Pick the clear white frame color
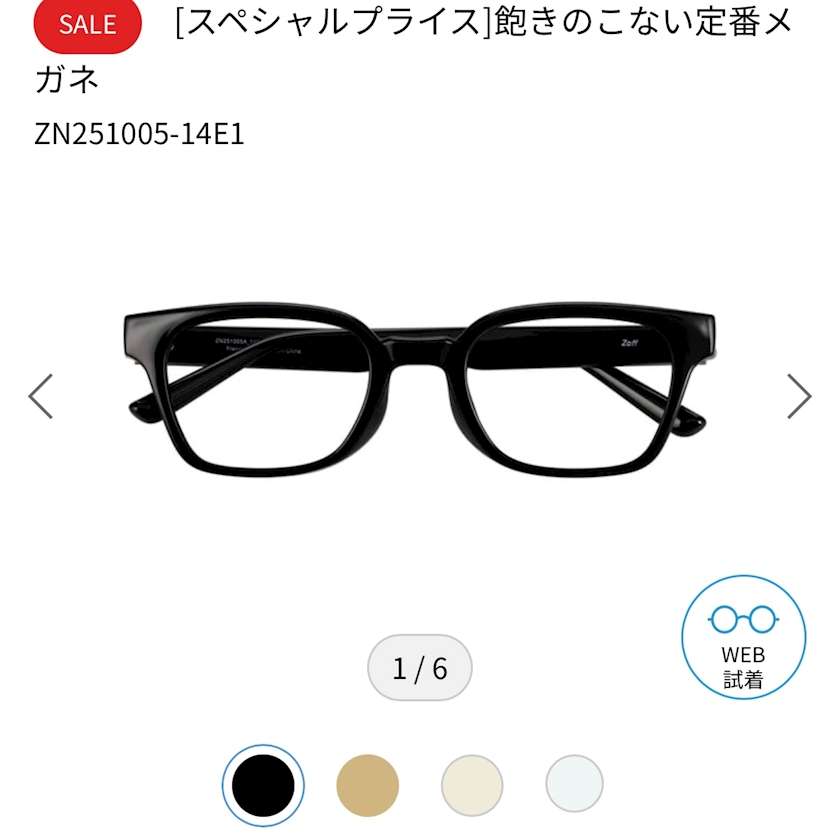This screenshot has height=840, width=840. (x=574, y=783)
